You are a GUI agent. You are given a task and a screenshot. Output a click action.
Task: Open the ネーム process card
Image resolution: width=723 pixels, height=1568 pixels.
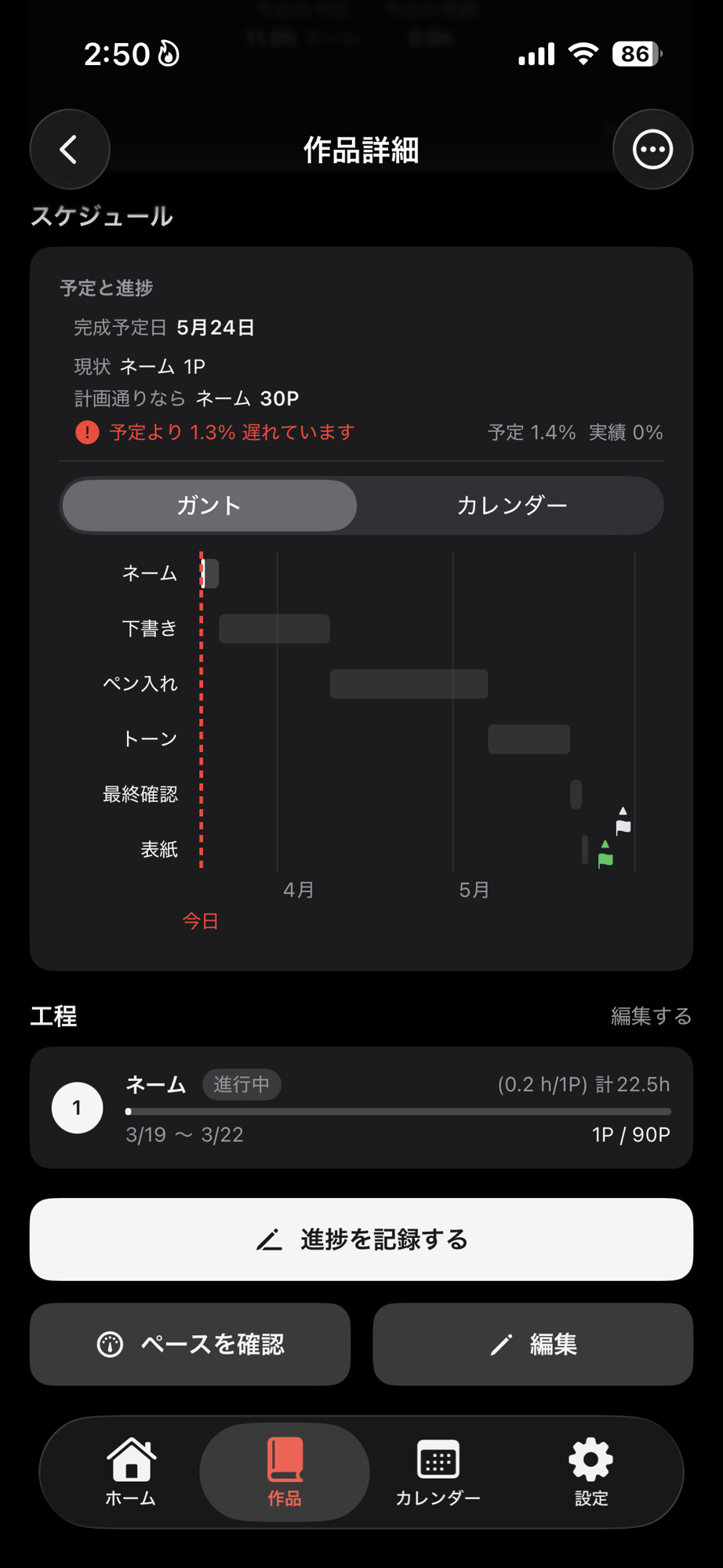tap(361, 1108)
